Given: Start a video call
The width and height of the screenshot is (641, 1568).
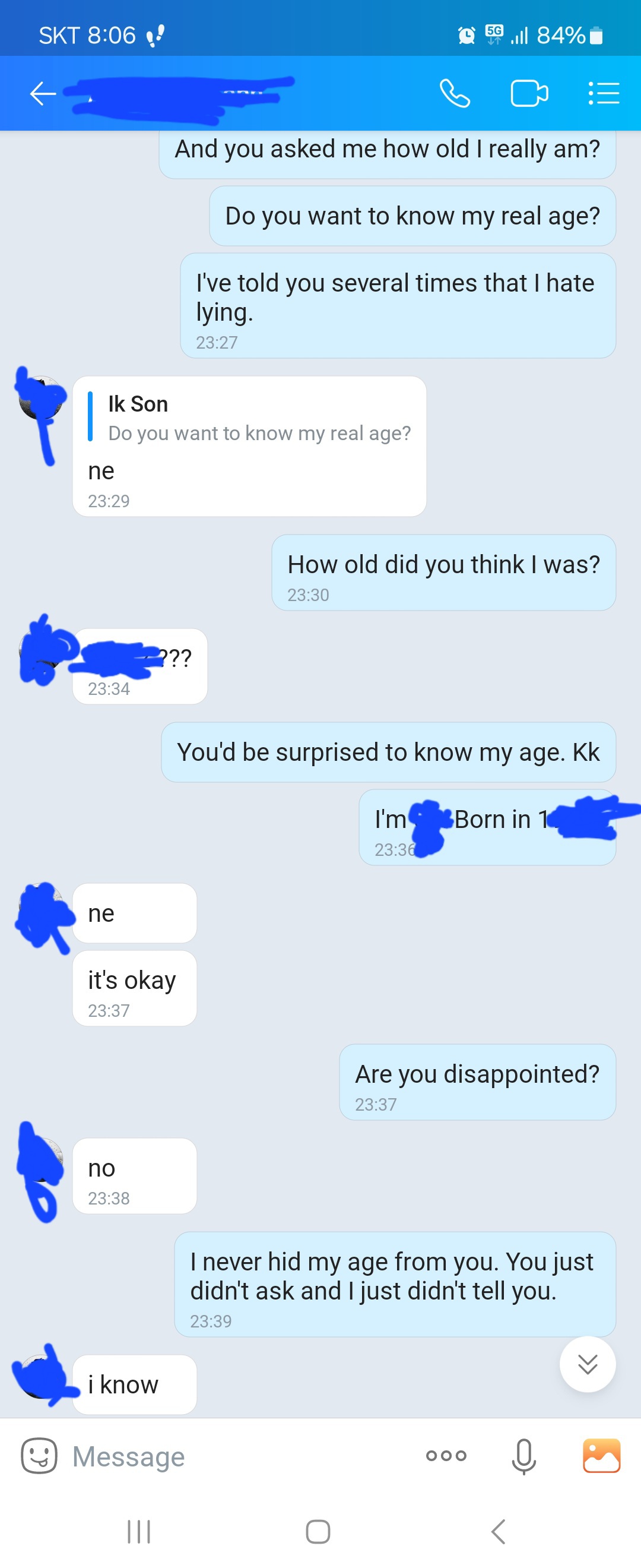Looking at the screenshot, I should point(528,94).
